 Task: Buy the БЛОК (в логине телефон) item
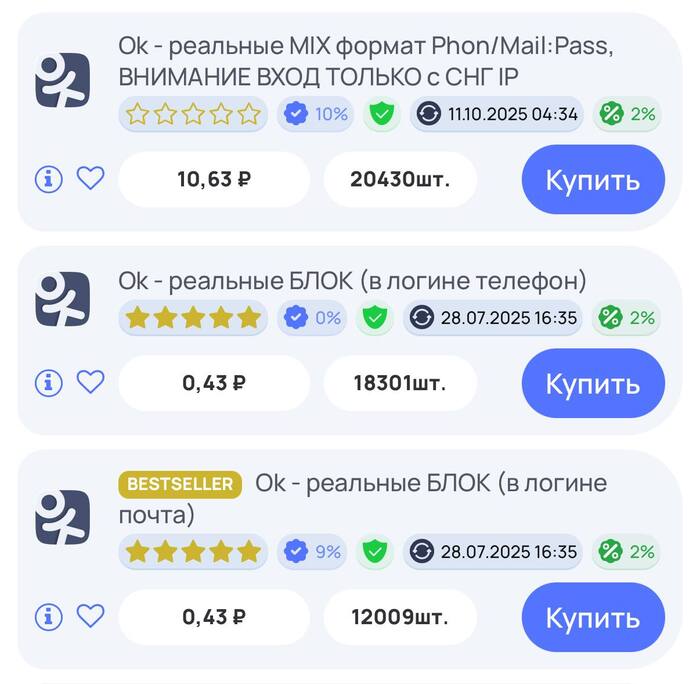(593, 383)
